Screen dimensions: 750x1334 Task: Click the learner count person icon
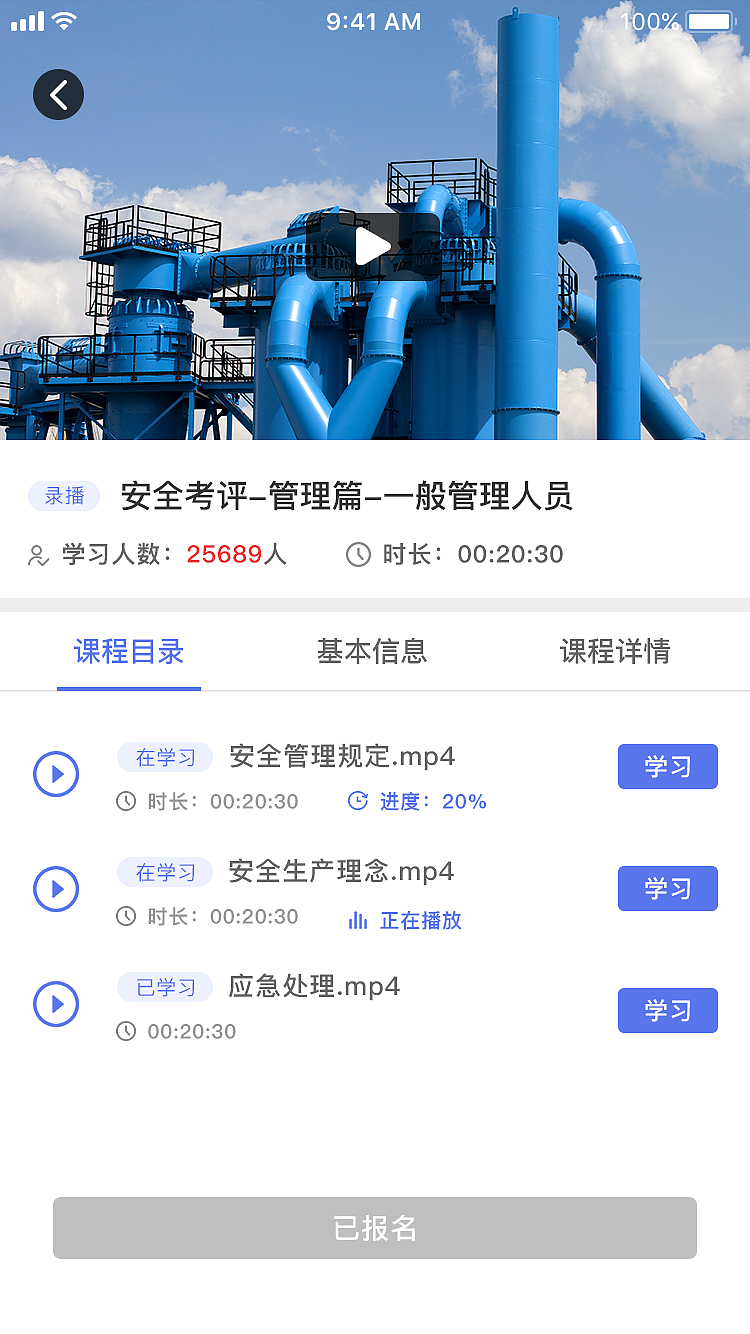35,554
